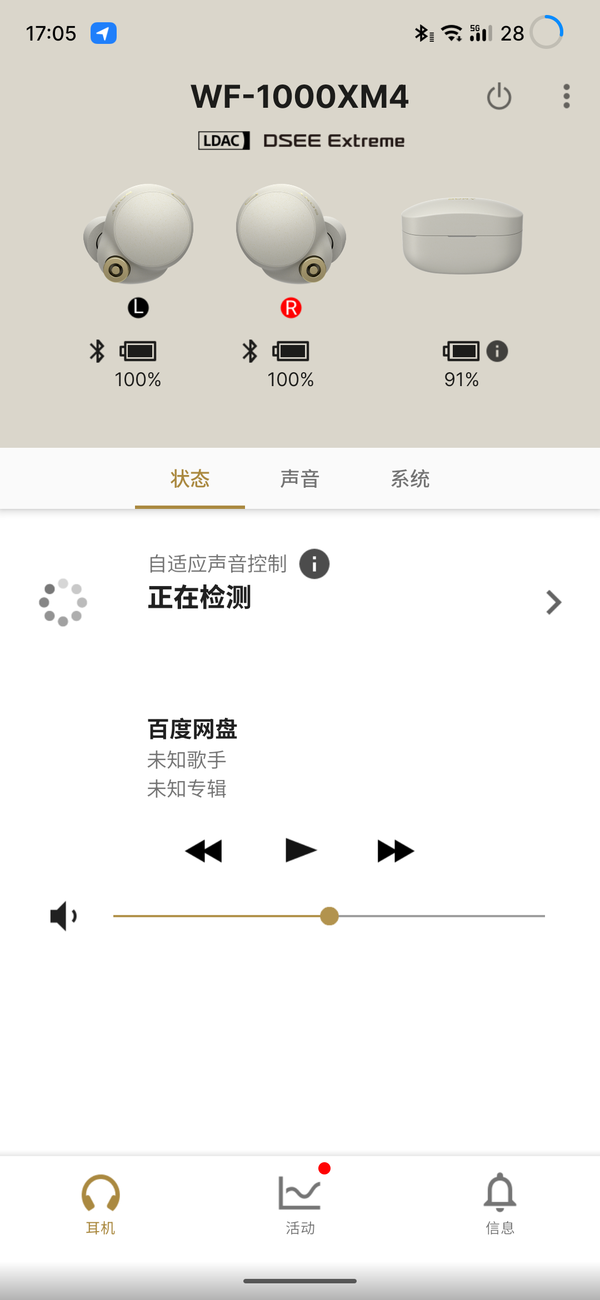Switch to the 系统 tab
This screenshot has height=1300, width=600.
click(410, 479)
